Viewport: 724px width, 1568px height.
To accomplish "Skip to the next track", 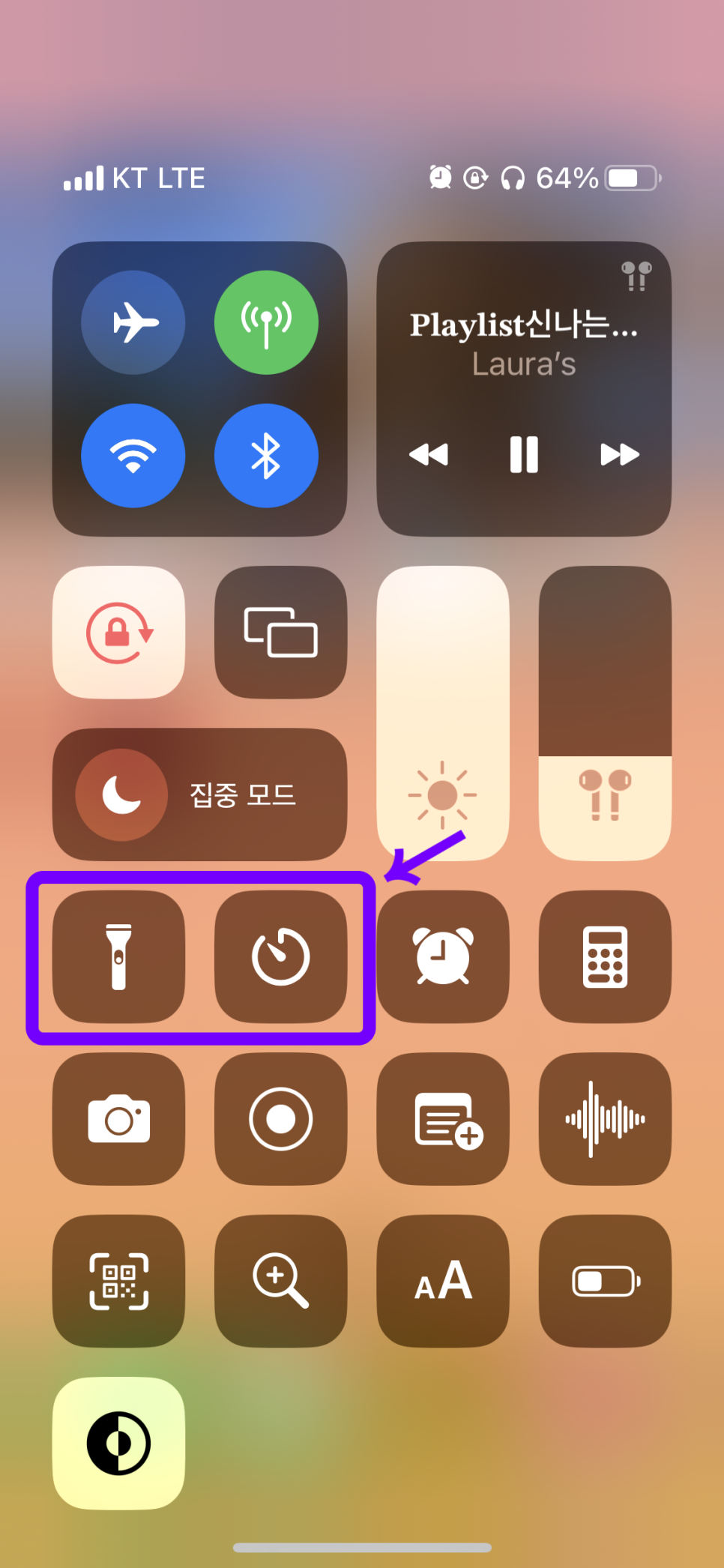I will 620,454.
